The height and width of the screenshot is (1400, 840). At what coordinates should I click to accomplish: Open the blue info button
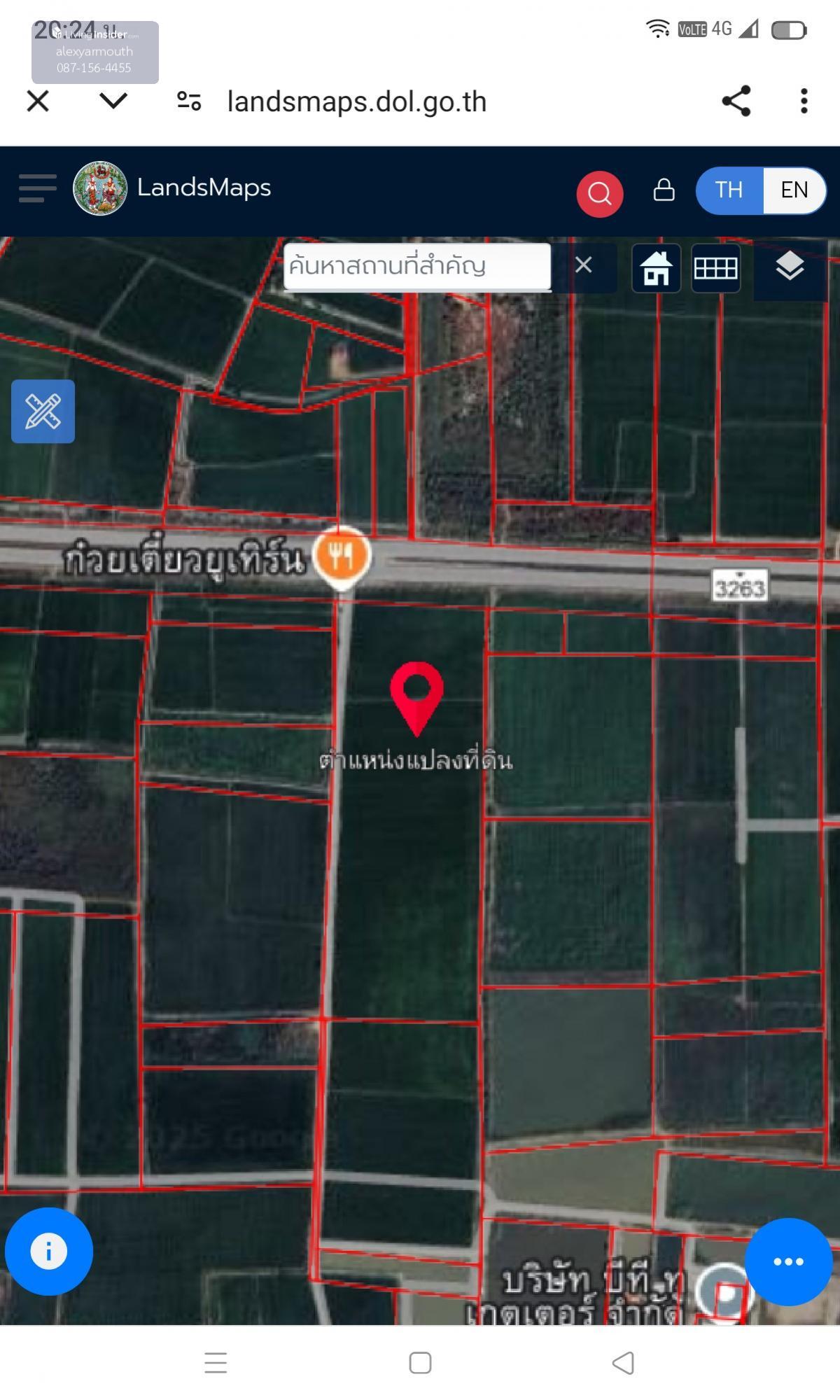(48, 1251)
